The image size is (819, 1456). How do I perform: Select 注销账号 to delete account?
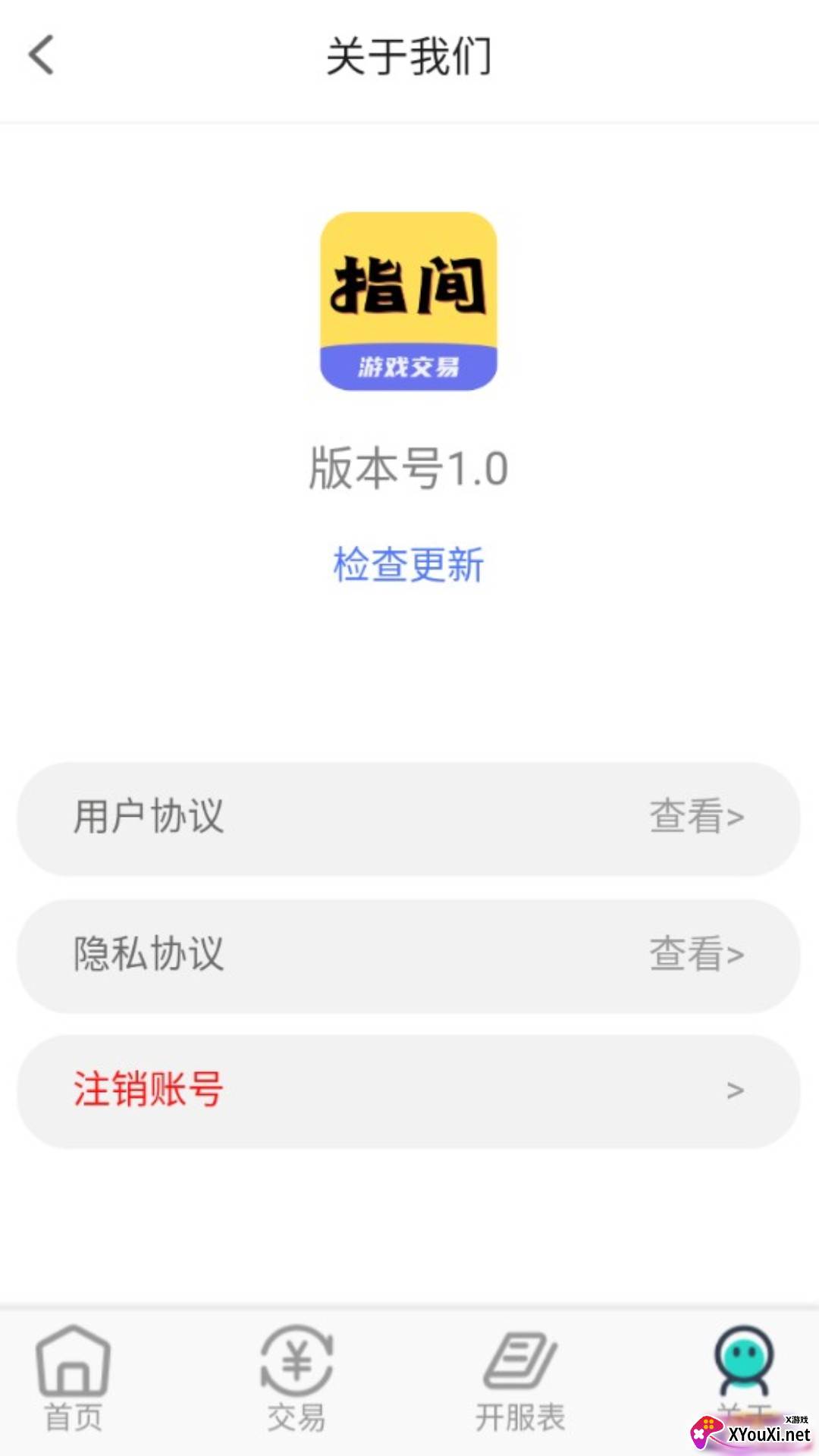tap(409, 1090)
